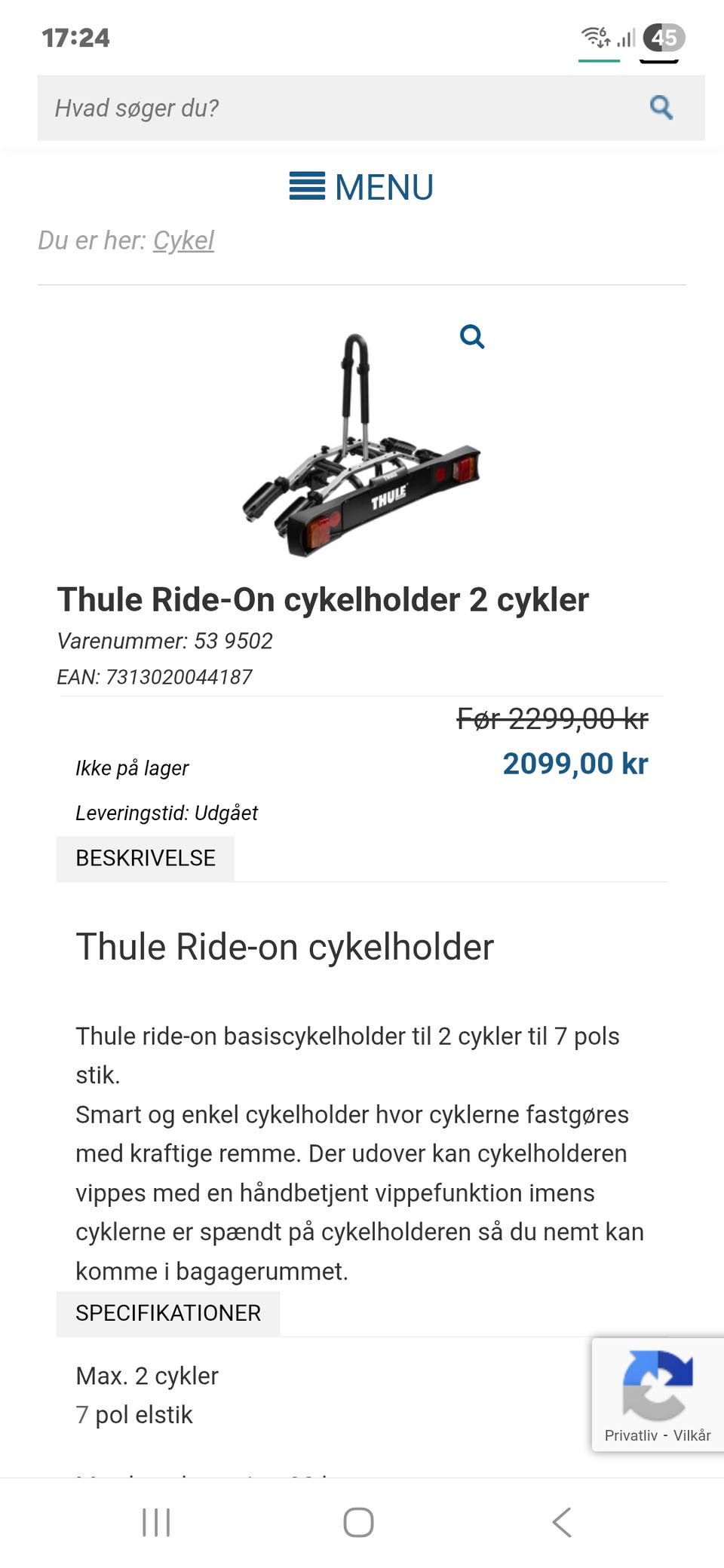Image resolution: width=724 pixels, height=1568 pixels.
Task: Tap the search magnifier icon in search bar
Action: point(662,108)
